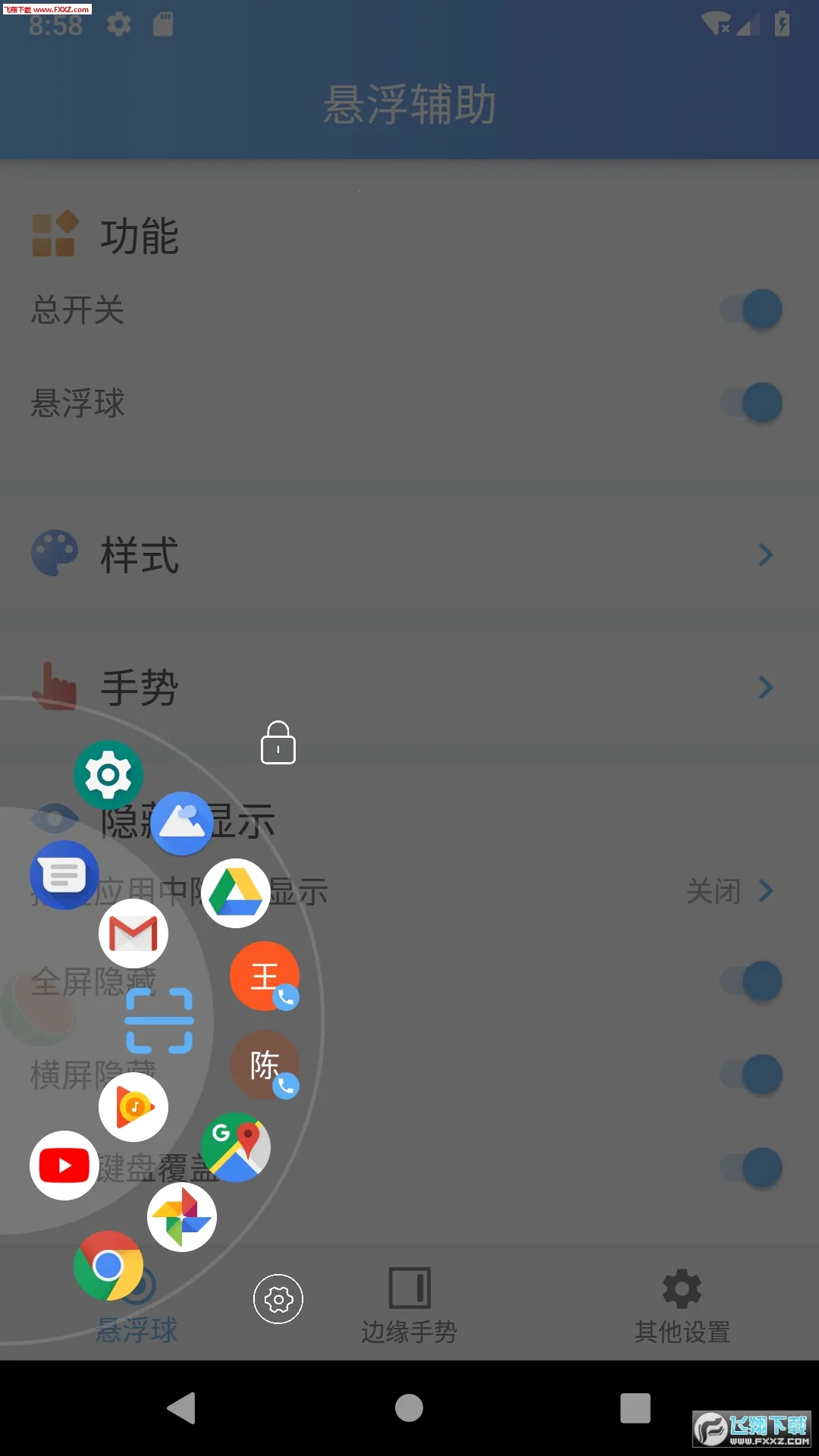Tap the system home button

pos(409,1408)
